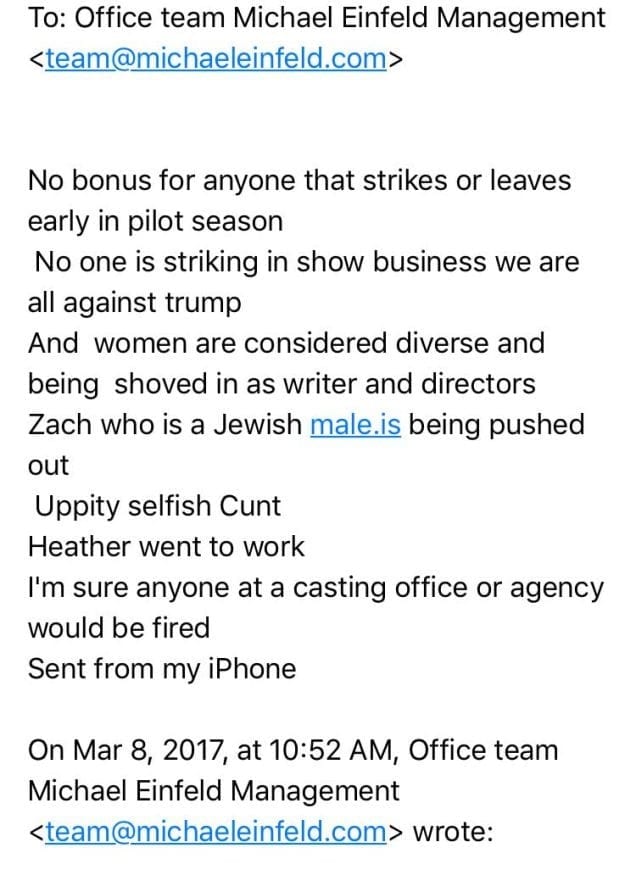Tap the team@michaeleinfeld.com address in the To line

click(x=215, y=58)
